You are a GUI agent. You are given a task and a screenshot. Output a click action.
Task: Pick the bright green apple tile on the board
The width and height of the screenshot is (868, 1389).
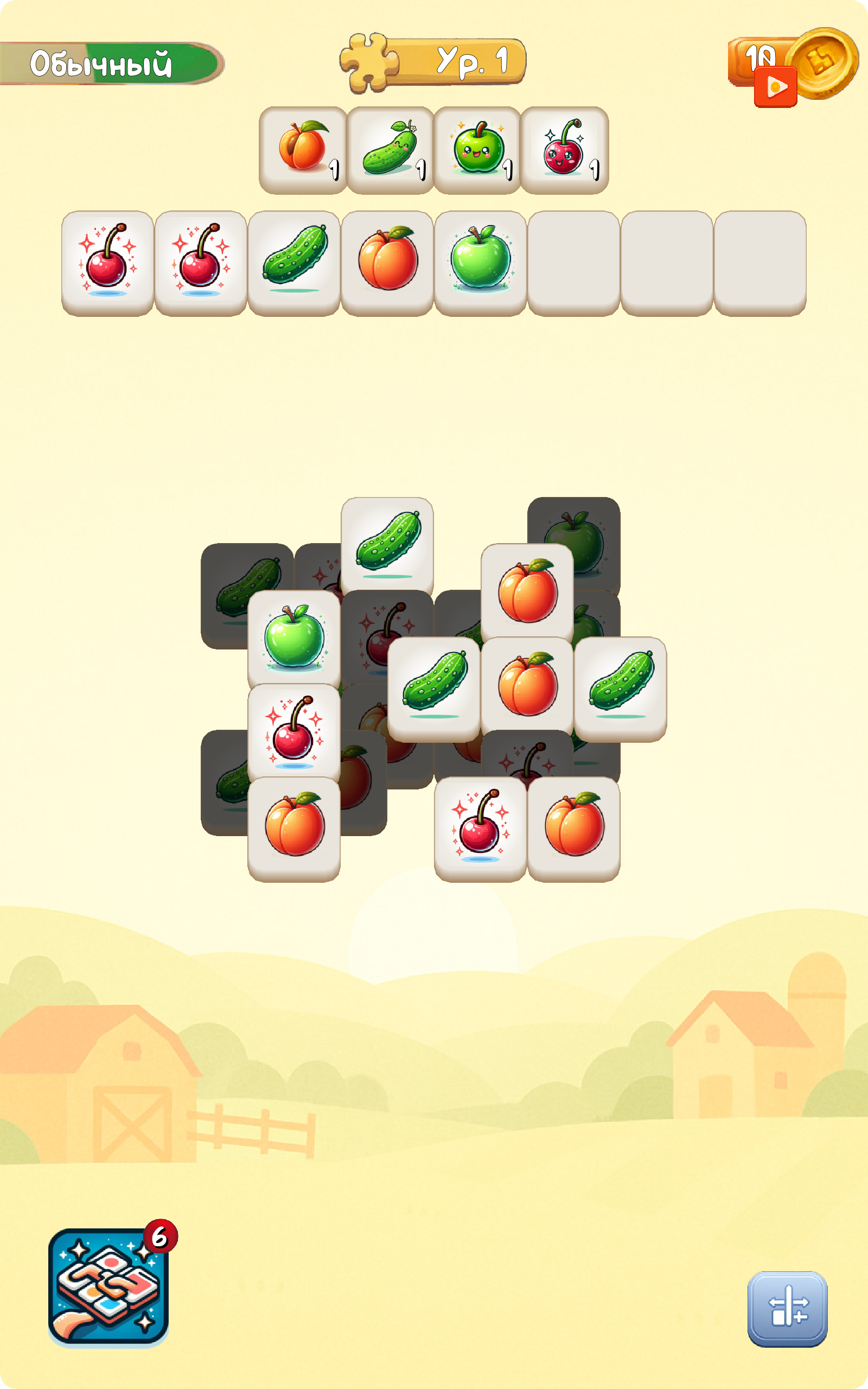coord(294,638)
